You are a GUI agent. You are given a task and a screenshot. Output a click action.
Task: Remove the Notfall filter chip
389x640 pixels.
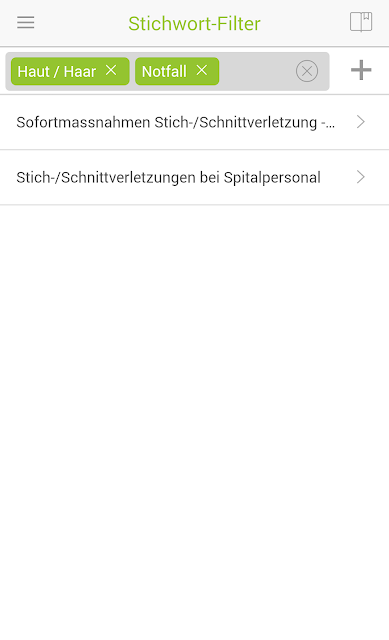(x=202, y=70)
